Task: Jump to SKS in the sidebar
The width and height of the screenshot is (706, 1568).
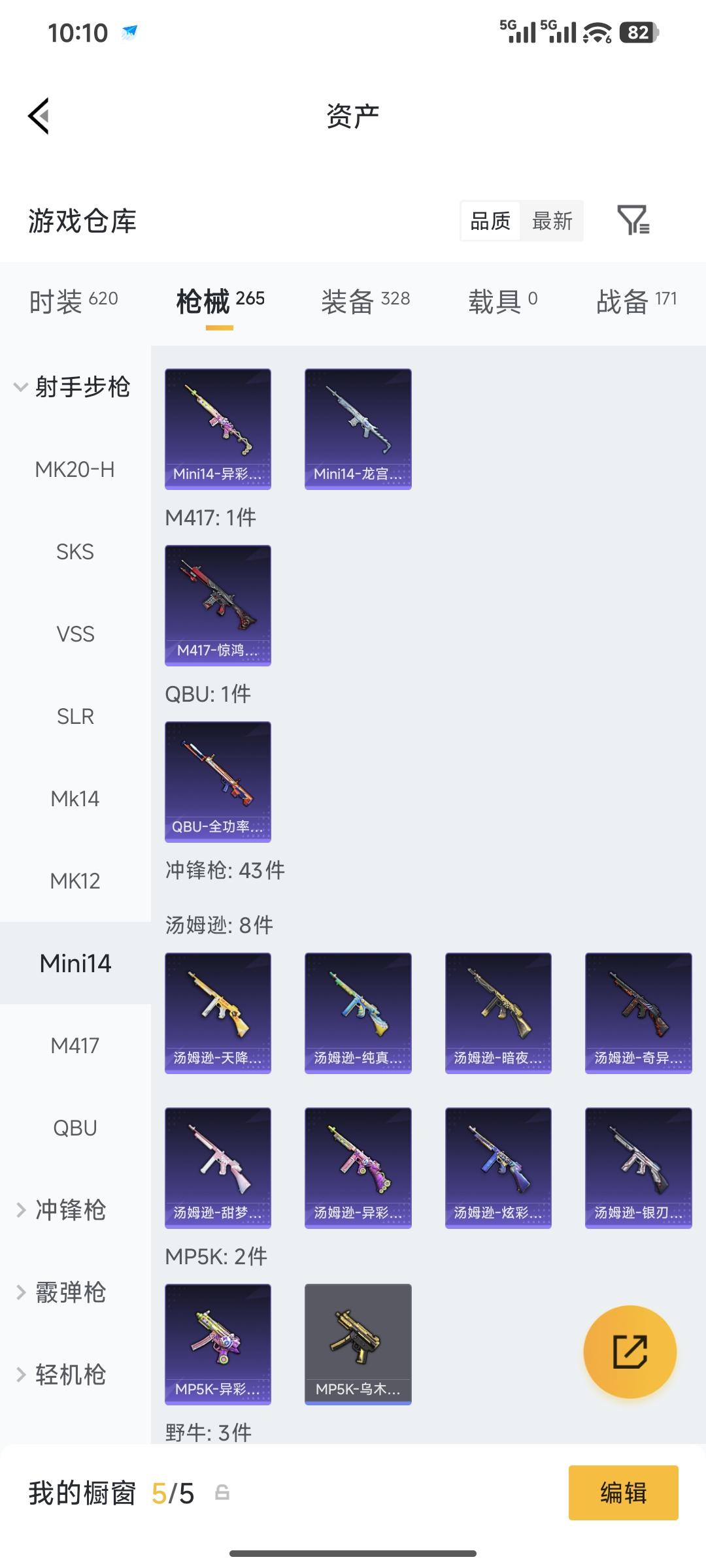Action: tap(75, 552)
